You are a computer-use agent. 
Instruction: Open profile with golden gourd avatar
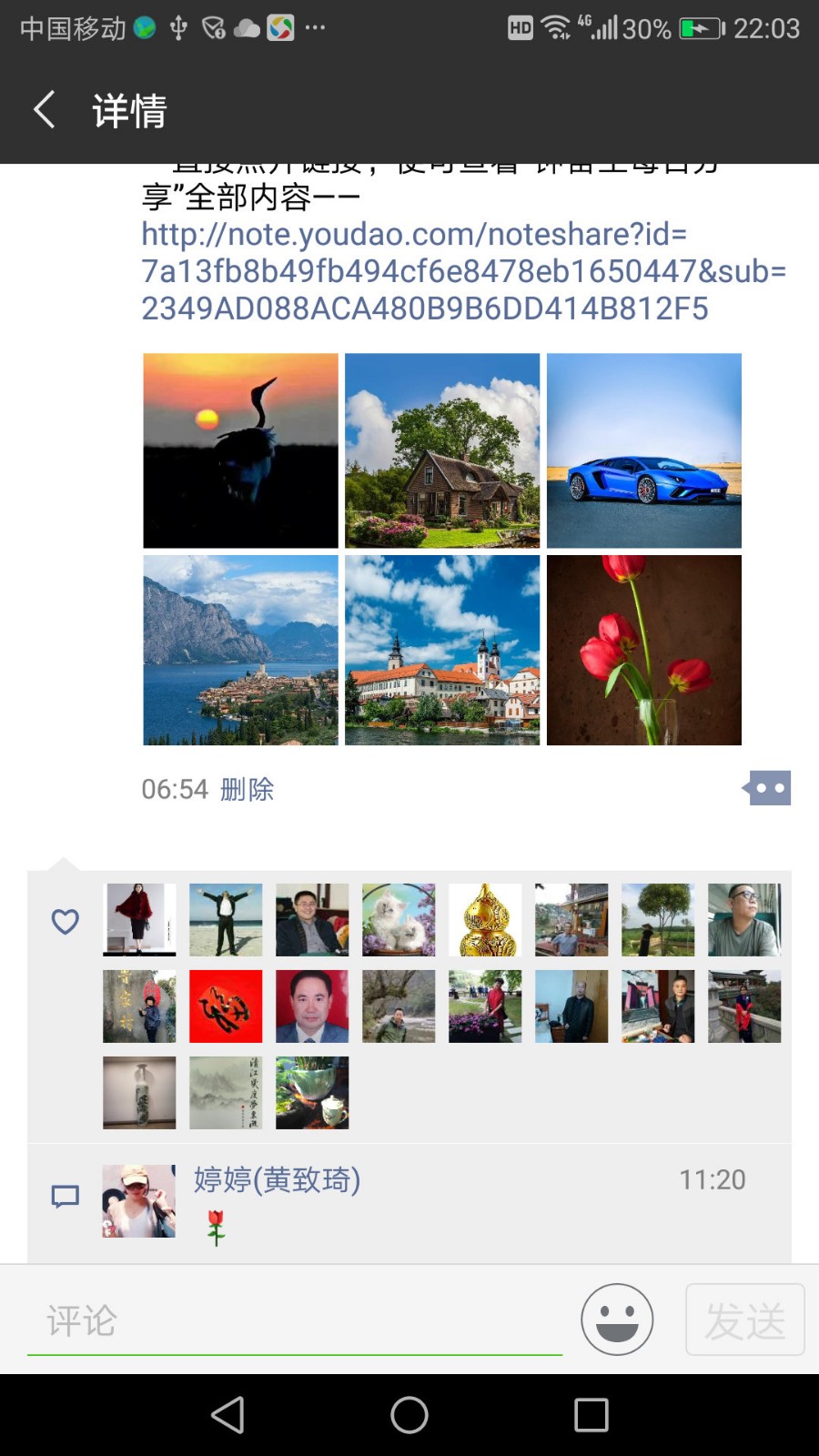point(485,920)
